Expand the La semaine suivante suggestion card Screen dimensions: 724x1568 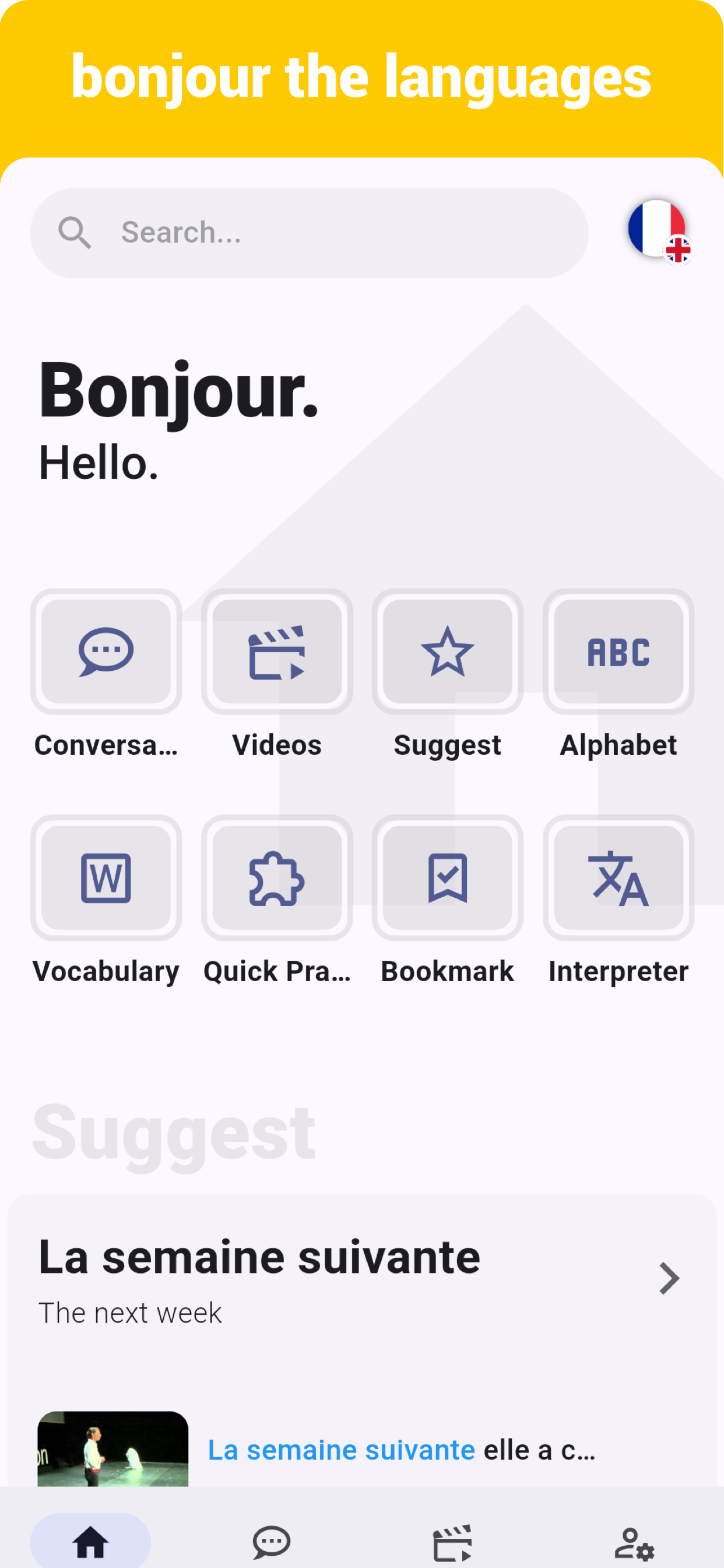coord(259,1257)
